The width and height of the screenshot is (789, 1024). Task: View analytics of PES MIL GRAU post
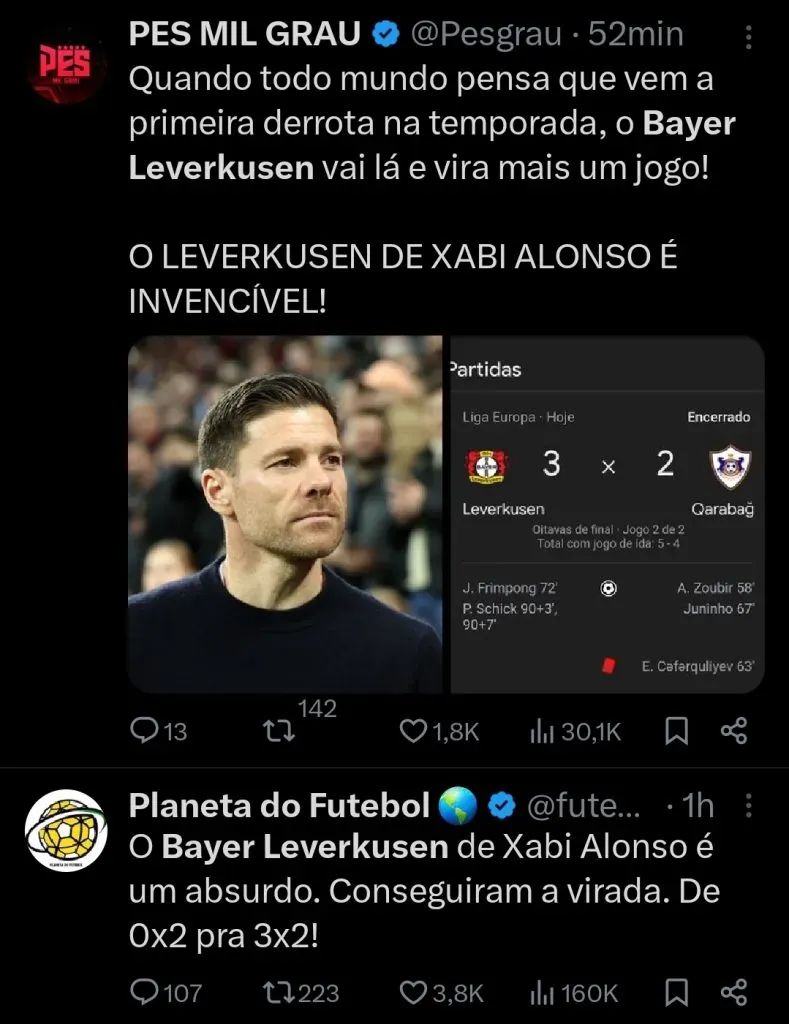[x=541, y=732]
